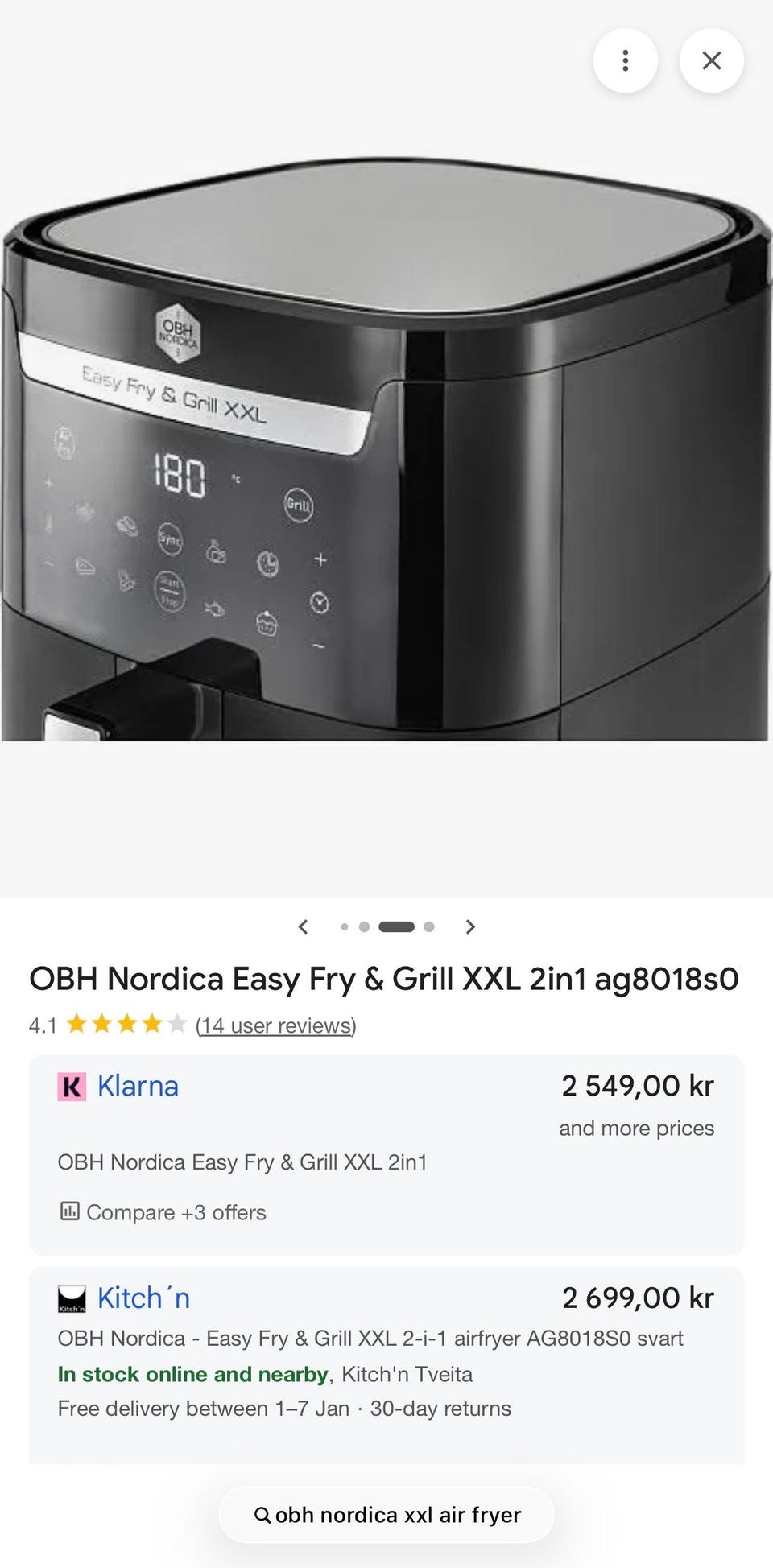Go to the previous product image
This screenshot has height=1568, width=773.
coord(303,926)
